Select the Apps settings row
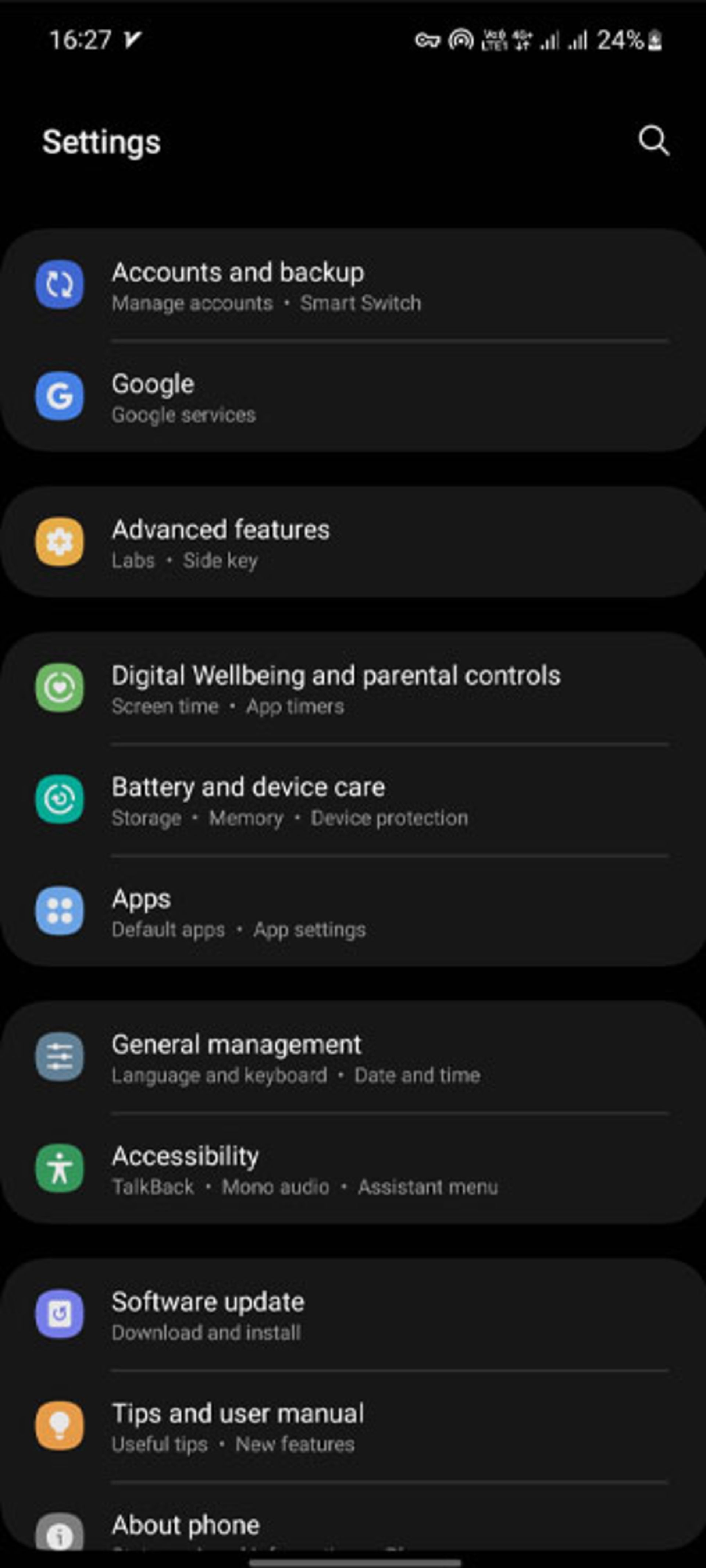Screen dimensions: 706x1568 (353, 912)
